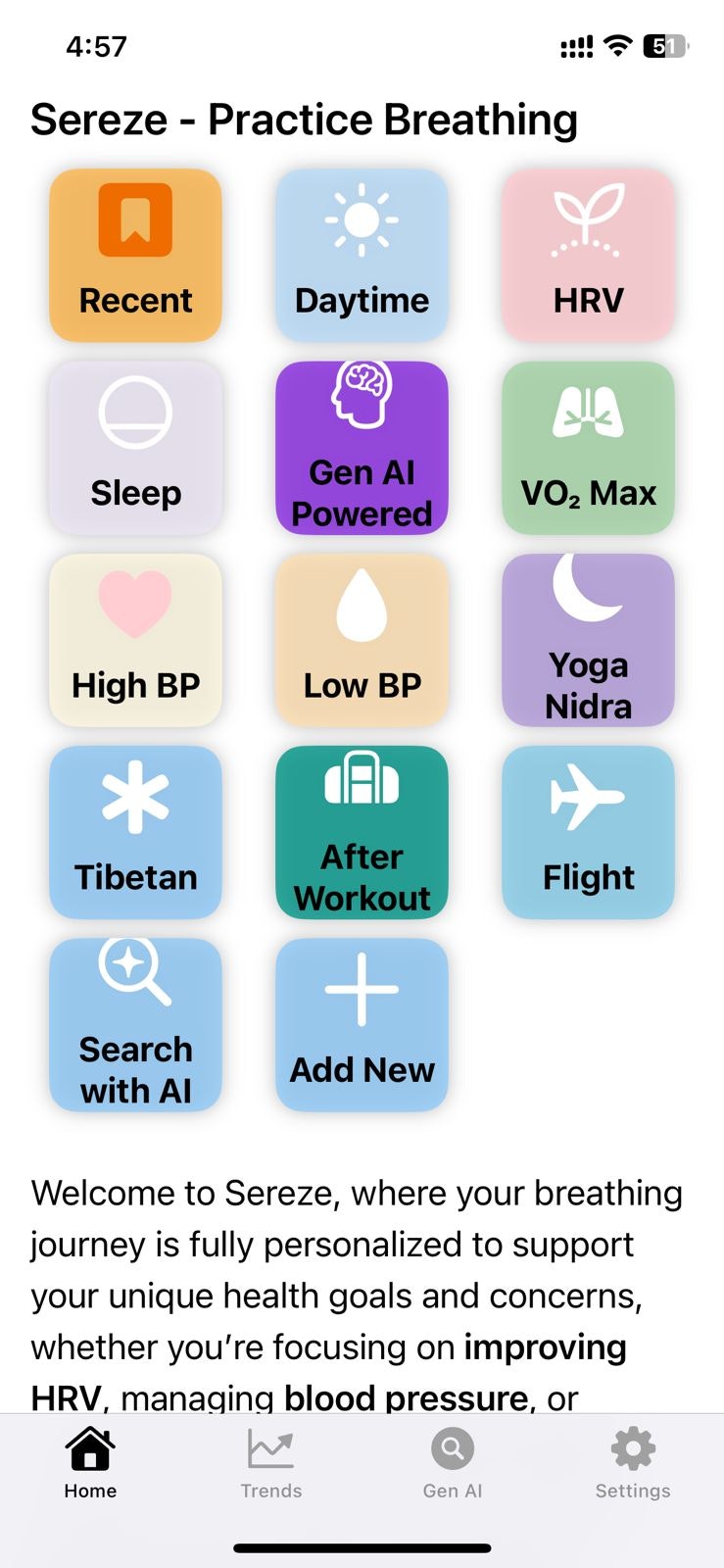724x1568 pixels.
Task: Open Gen AI Powered exercises
Action: (x=362, y=448)
